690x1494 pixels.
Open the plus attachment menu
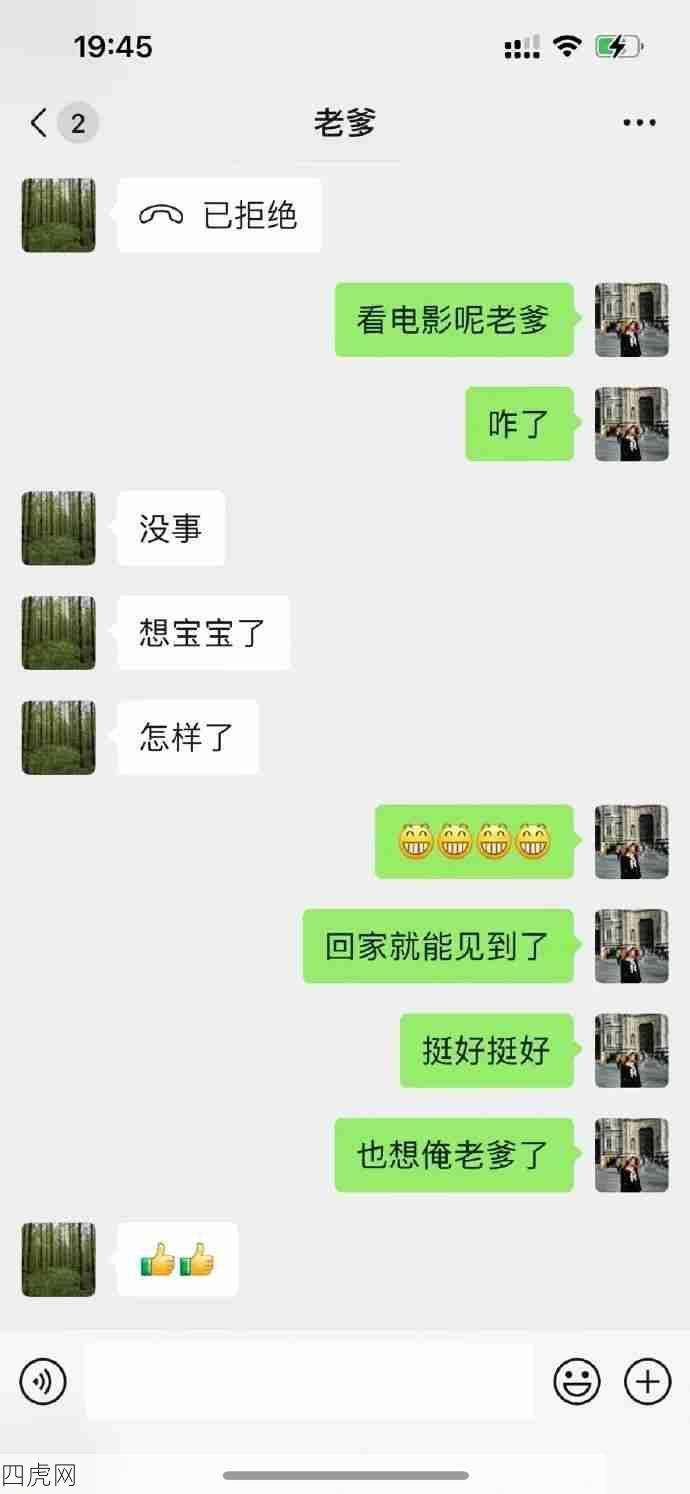647,1382
